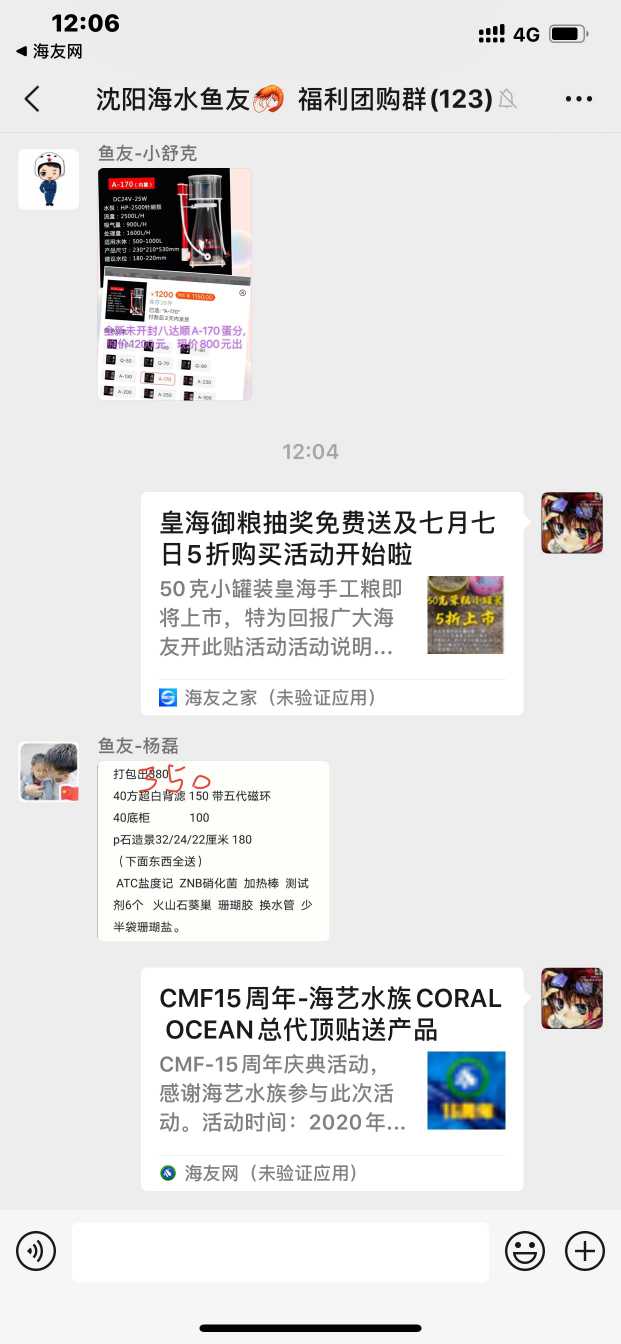Open 杨磊's price list image
Viewport: 621px width, 1344px height.
213,851
